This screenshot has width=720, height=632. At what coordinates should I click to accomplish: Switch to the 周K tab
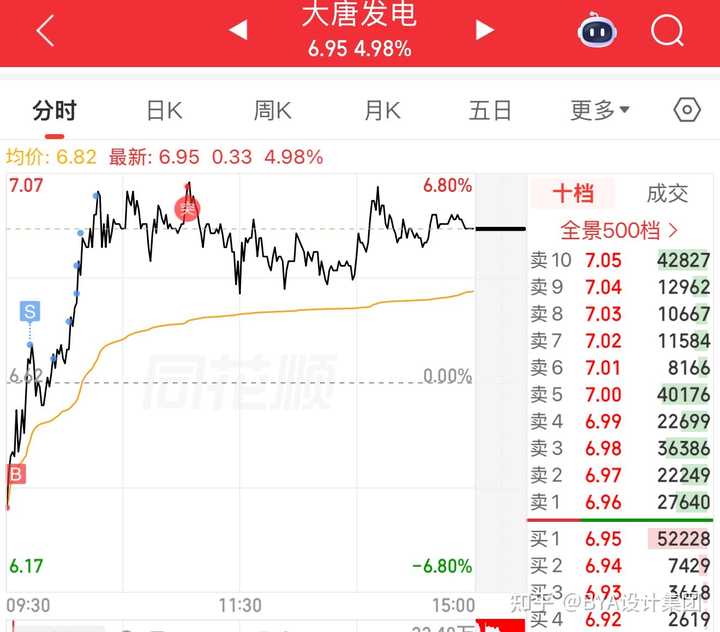click(272, 111)
